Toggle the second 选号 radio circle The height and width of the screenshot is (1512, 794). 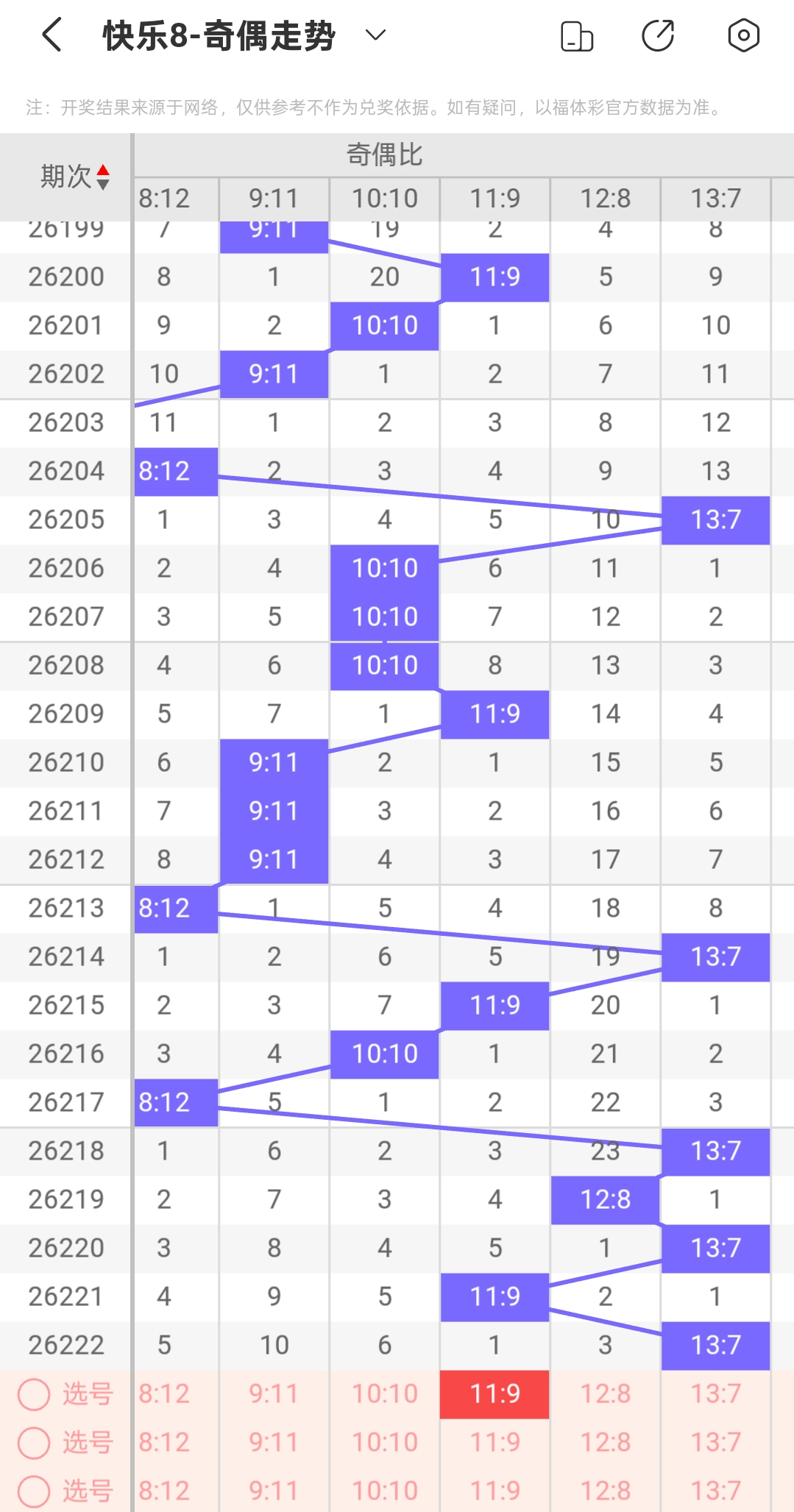pos(34,1443)
